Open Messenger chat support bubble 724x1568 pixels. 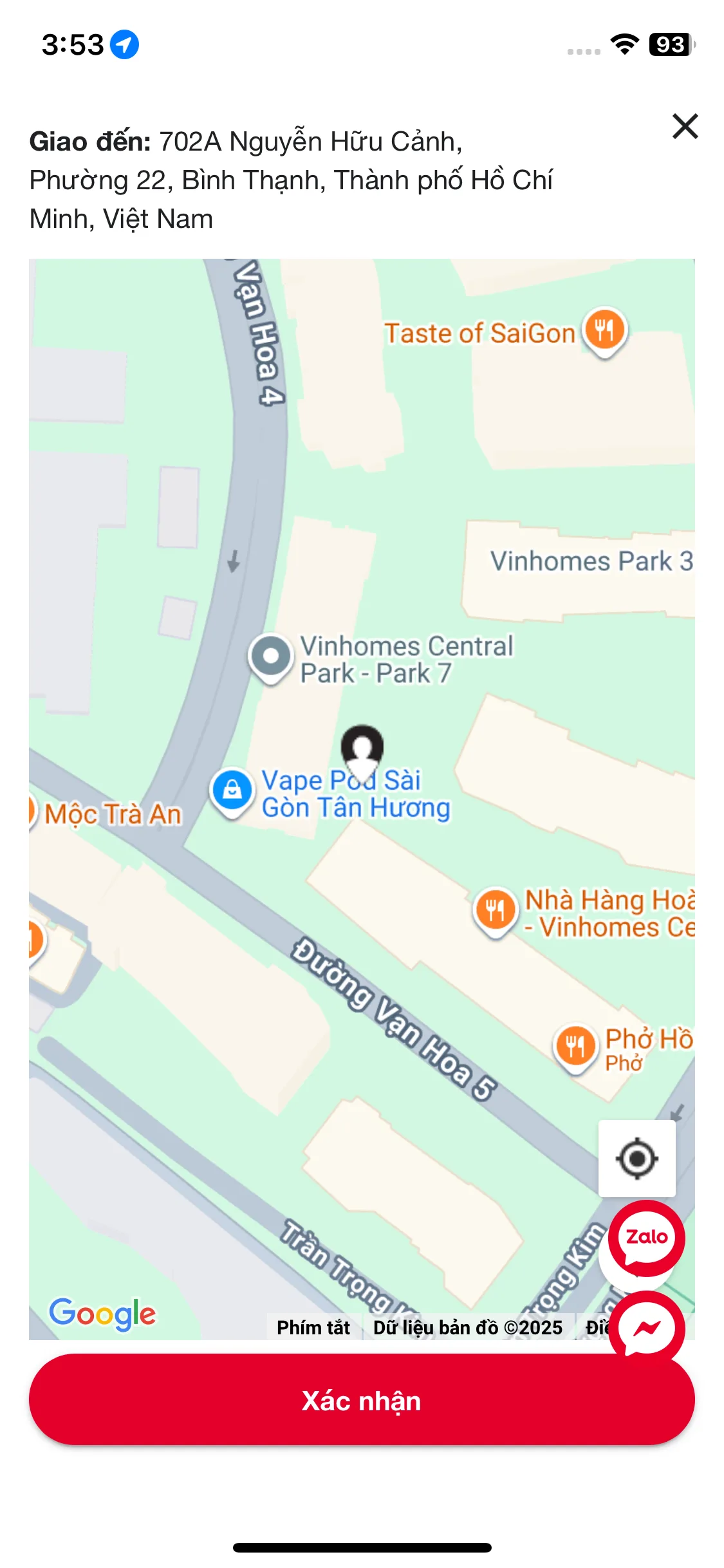tap(646, 1329)
